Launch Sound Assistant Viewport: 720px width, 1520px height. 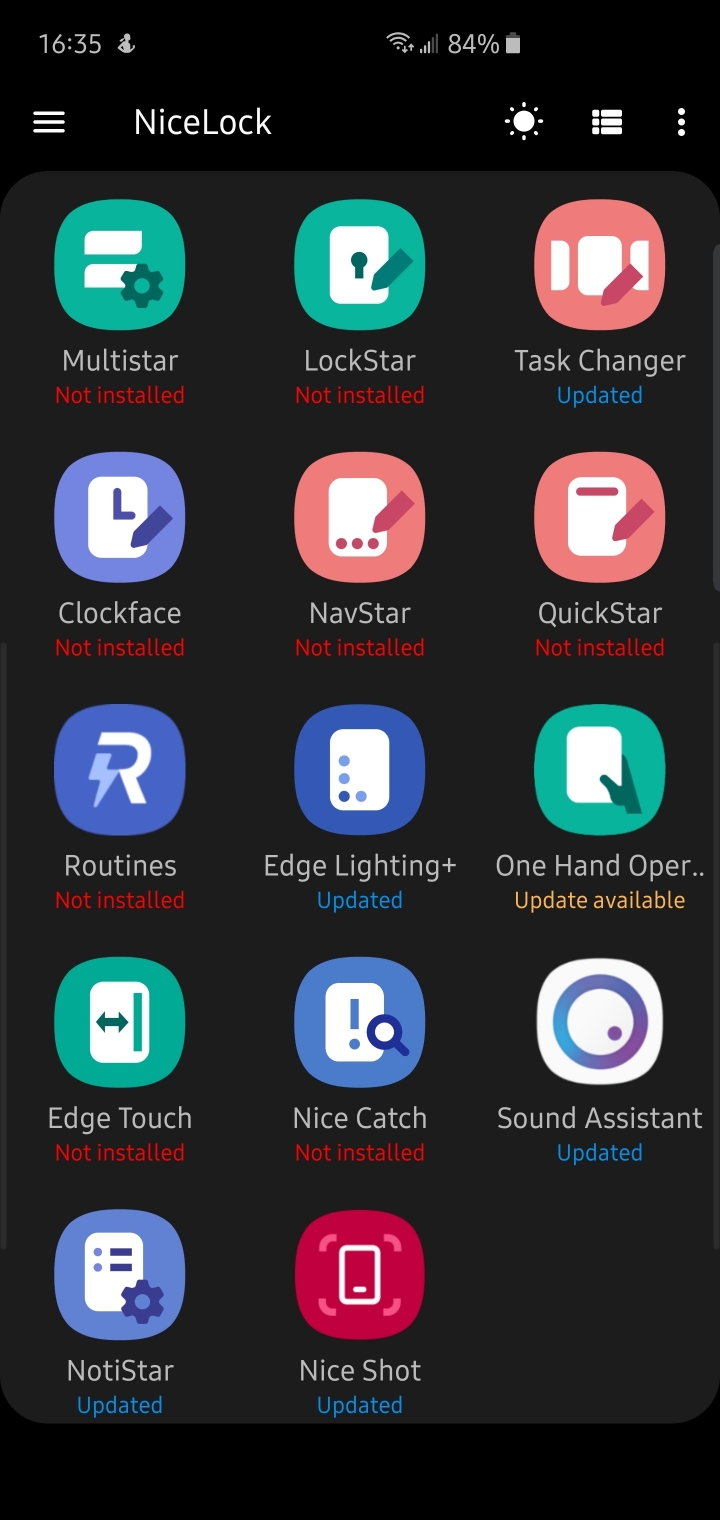[600, 1023]
